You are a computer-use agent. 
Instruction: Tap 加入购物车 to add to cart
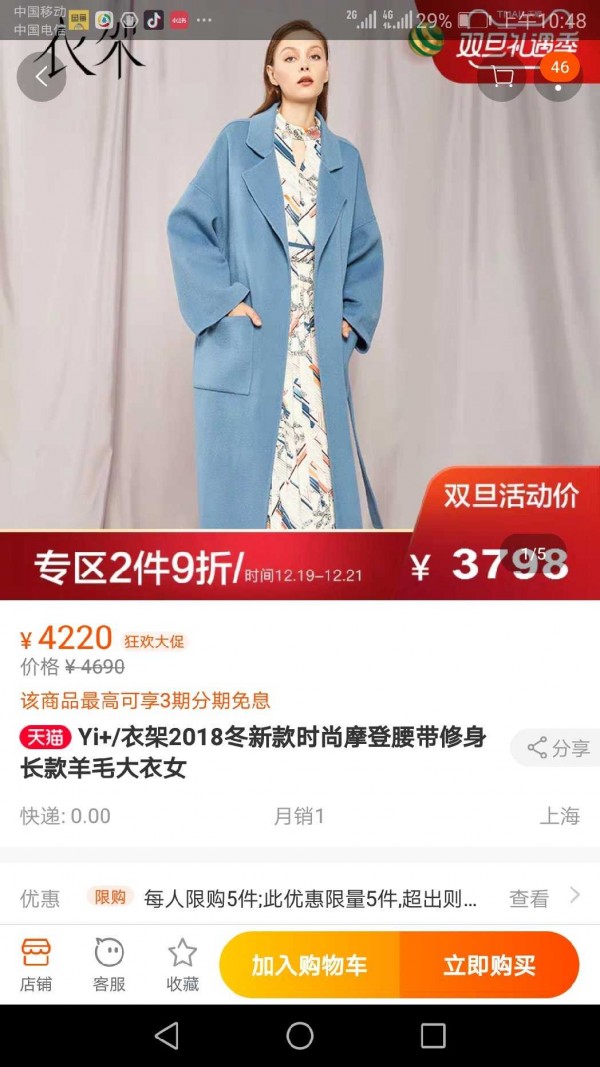tap(309, 965)
